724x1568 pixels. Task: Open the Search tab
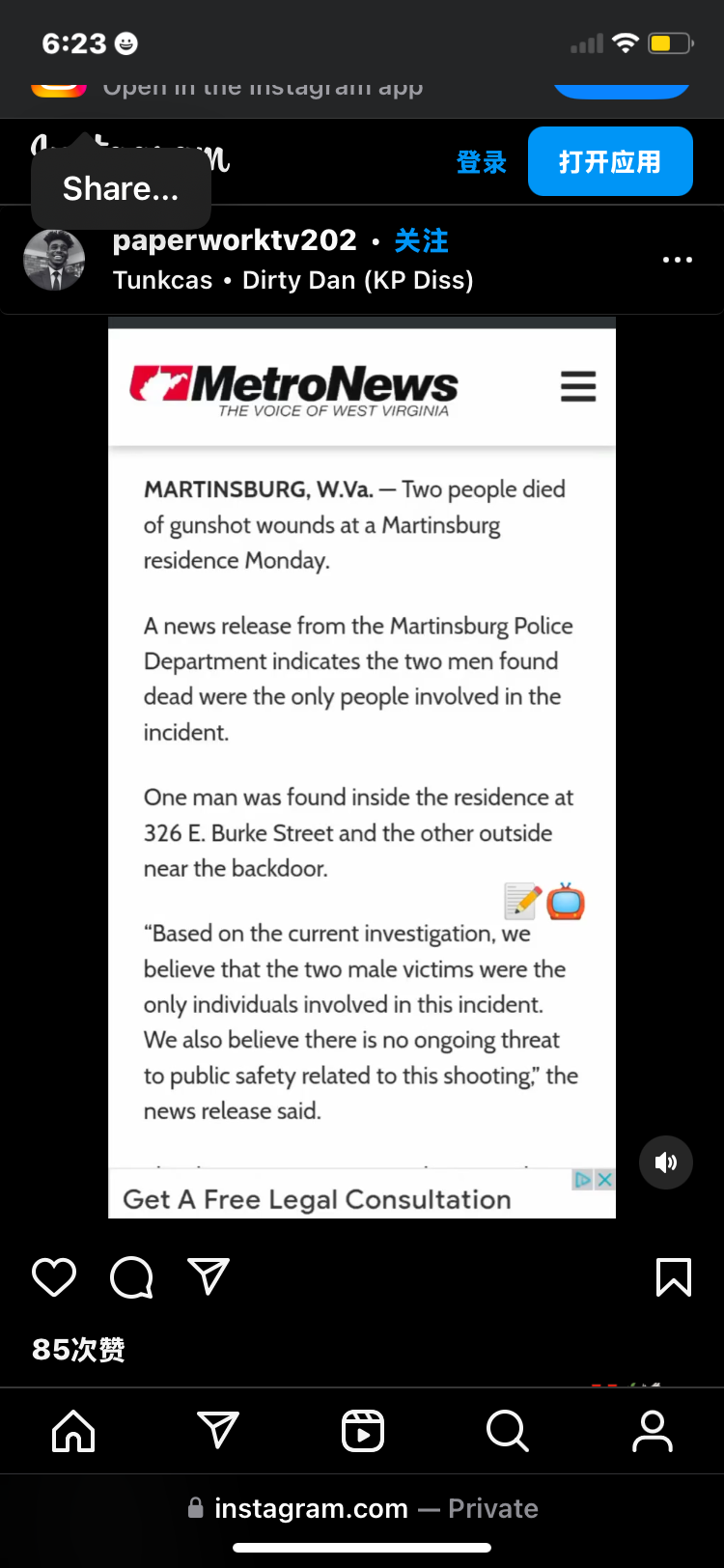[x=508, y=1431]
